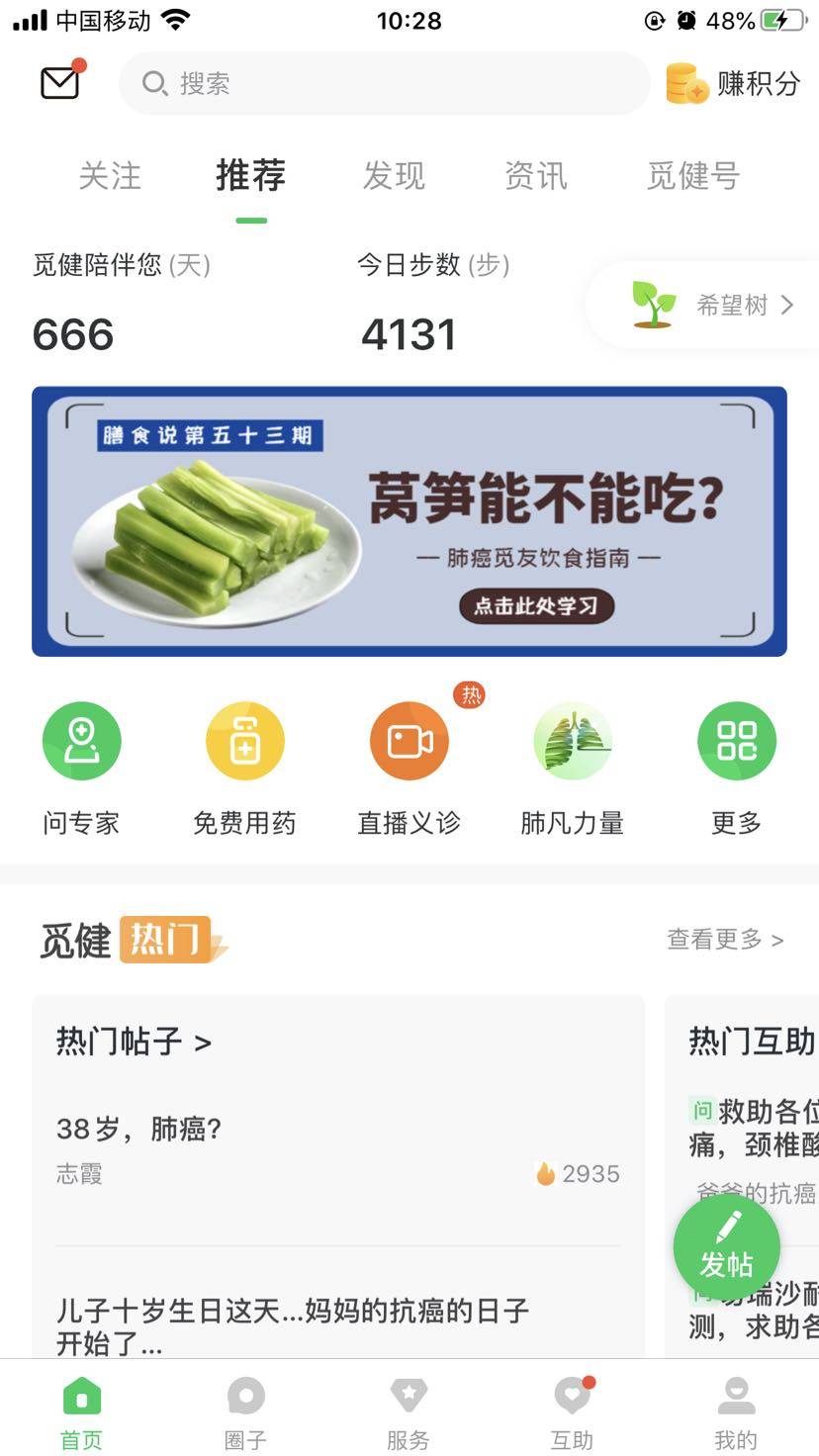The width and height of the screenshot is (819, 1456).
Task: Tap 查看更多 for hot content
Action: click(x=725, y=940)
